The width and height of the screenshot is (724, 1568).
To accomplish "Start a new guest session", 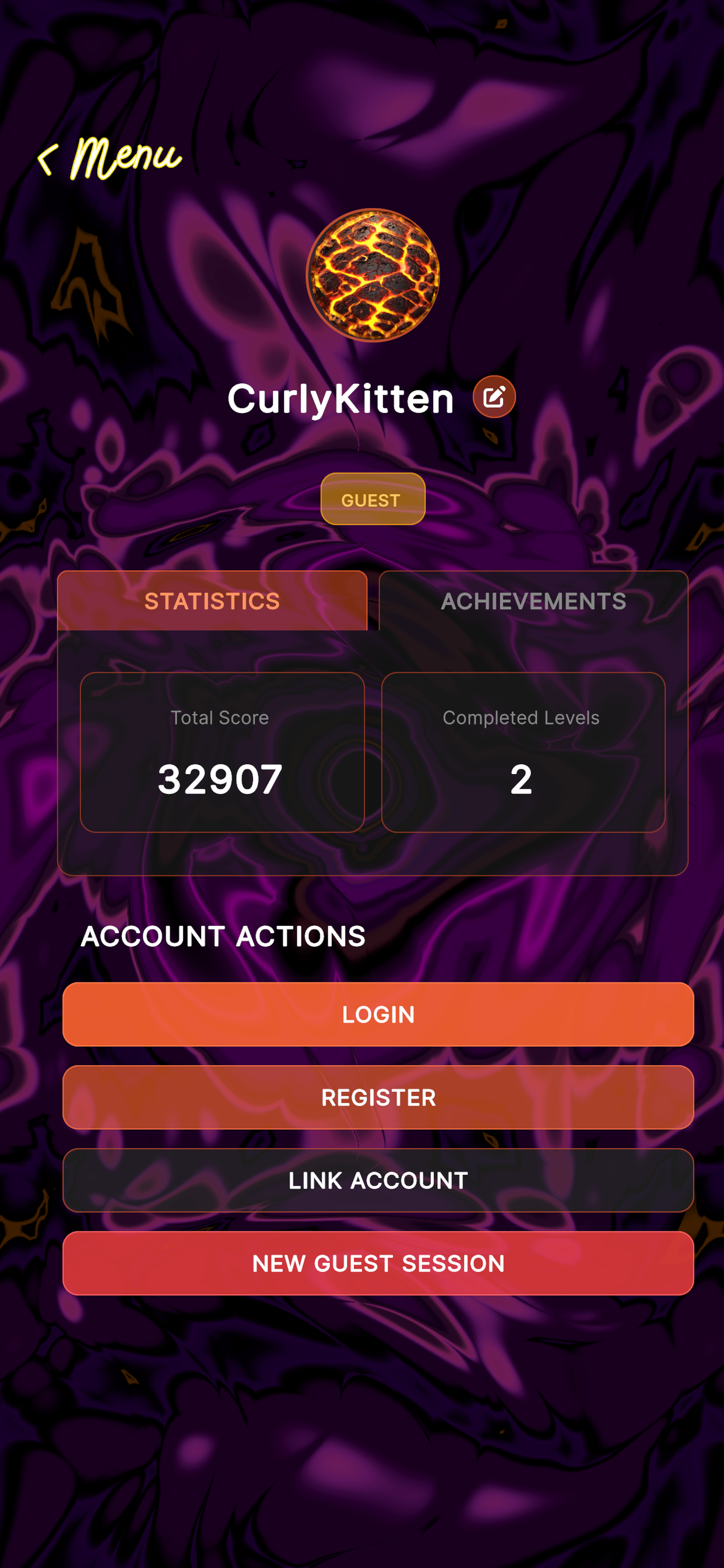I will tap(378, 1263).
